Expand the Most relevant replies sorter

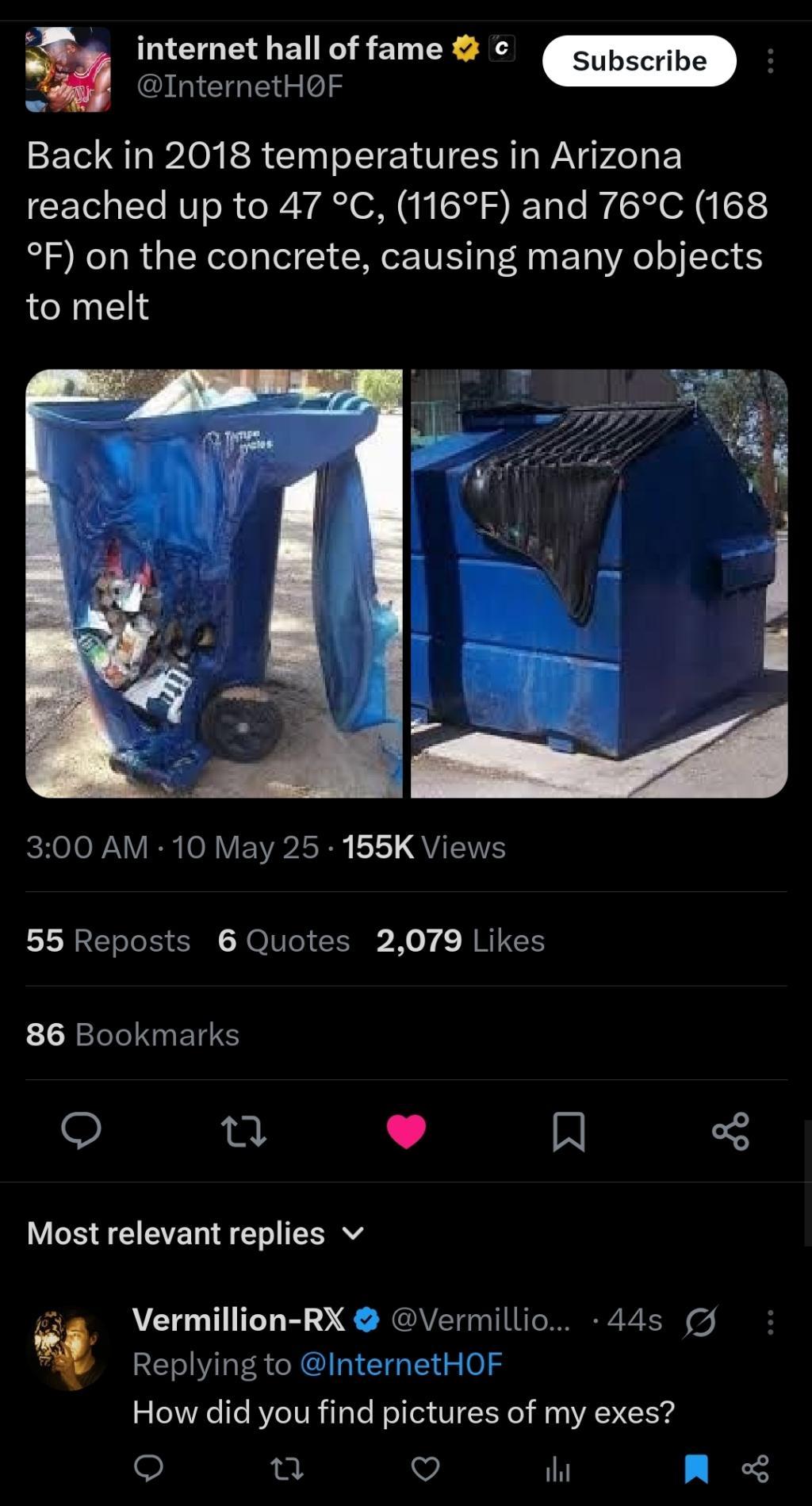[x=195, y=1233]
